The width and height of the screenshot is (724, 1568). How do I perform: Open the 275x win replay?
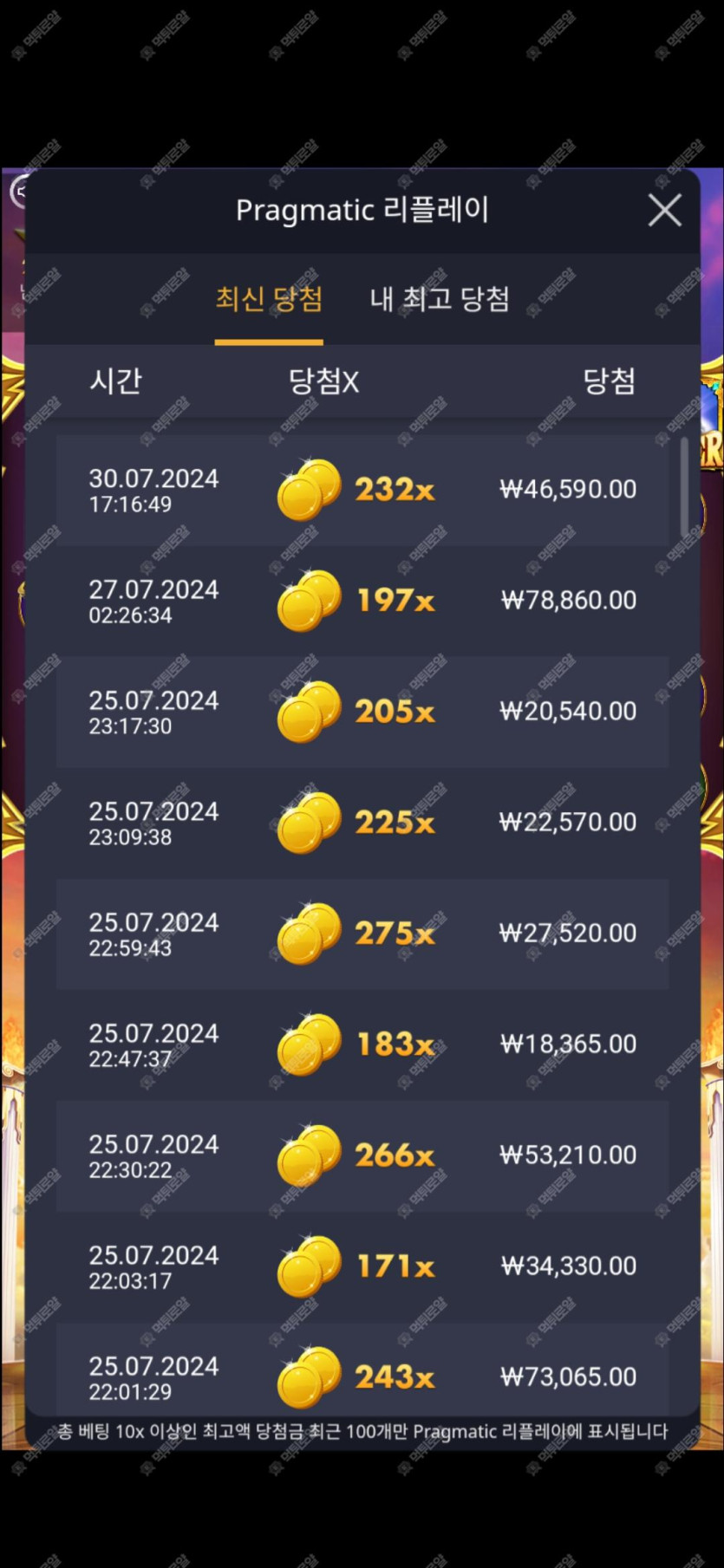click(362, 934)
